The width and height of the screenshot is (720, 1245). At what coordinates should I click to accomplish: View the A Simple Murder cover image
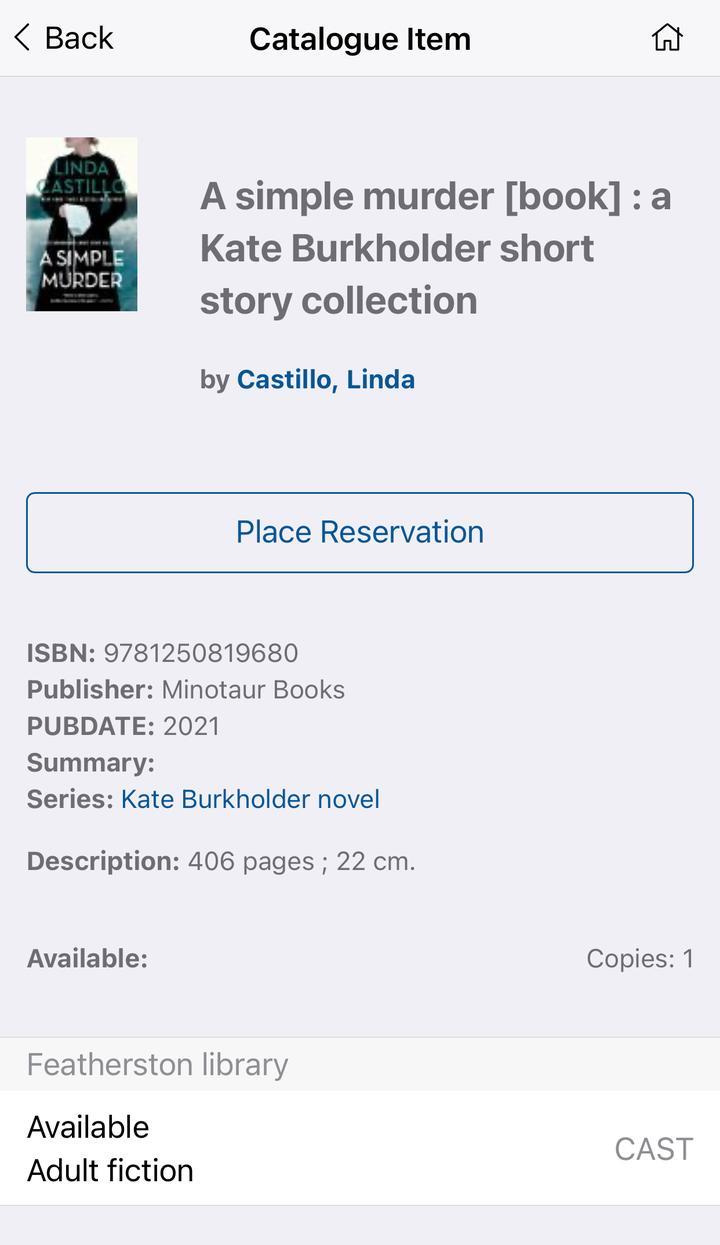click(82, 225)
